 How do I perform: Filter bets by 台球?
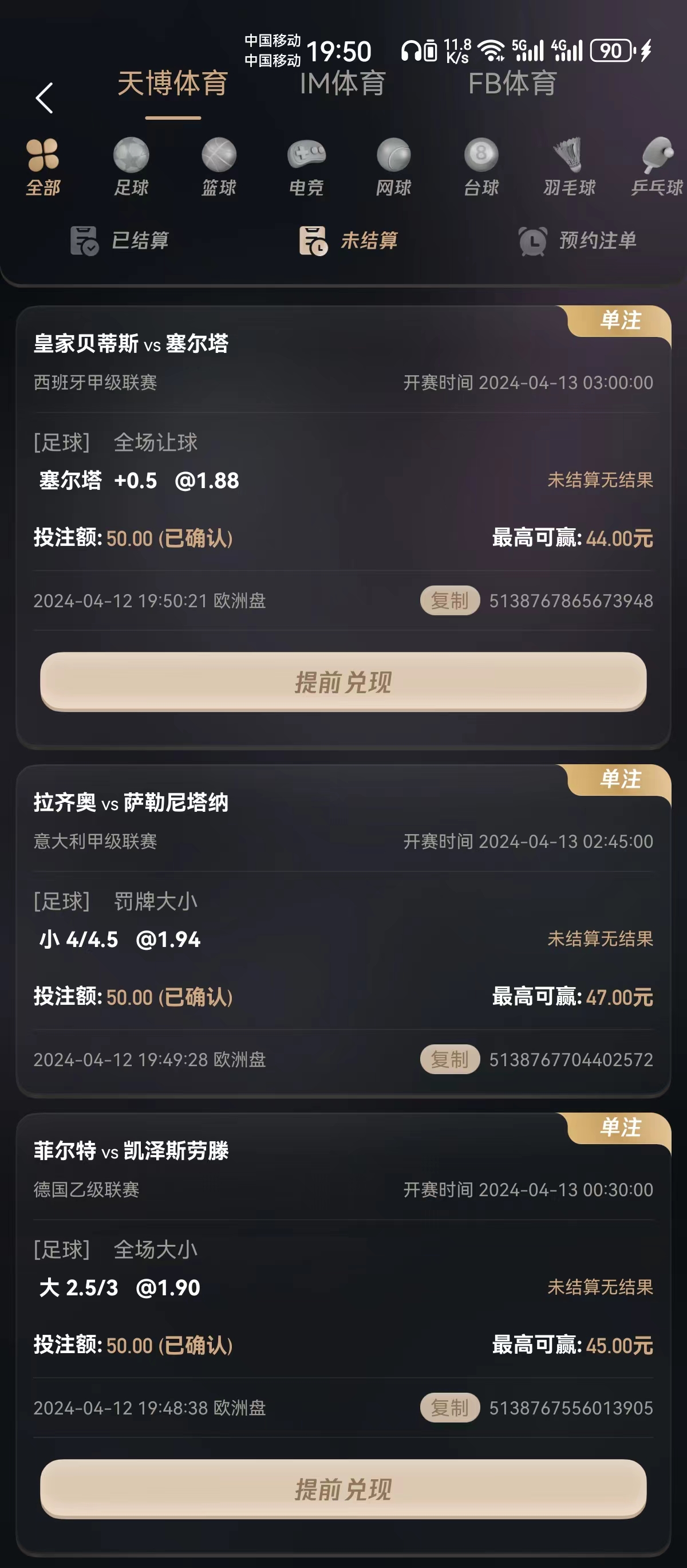point(481,166)
